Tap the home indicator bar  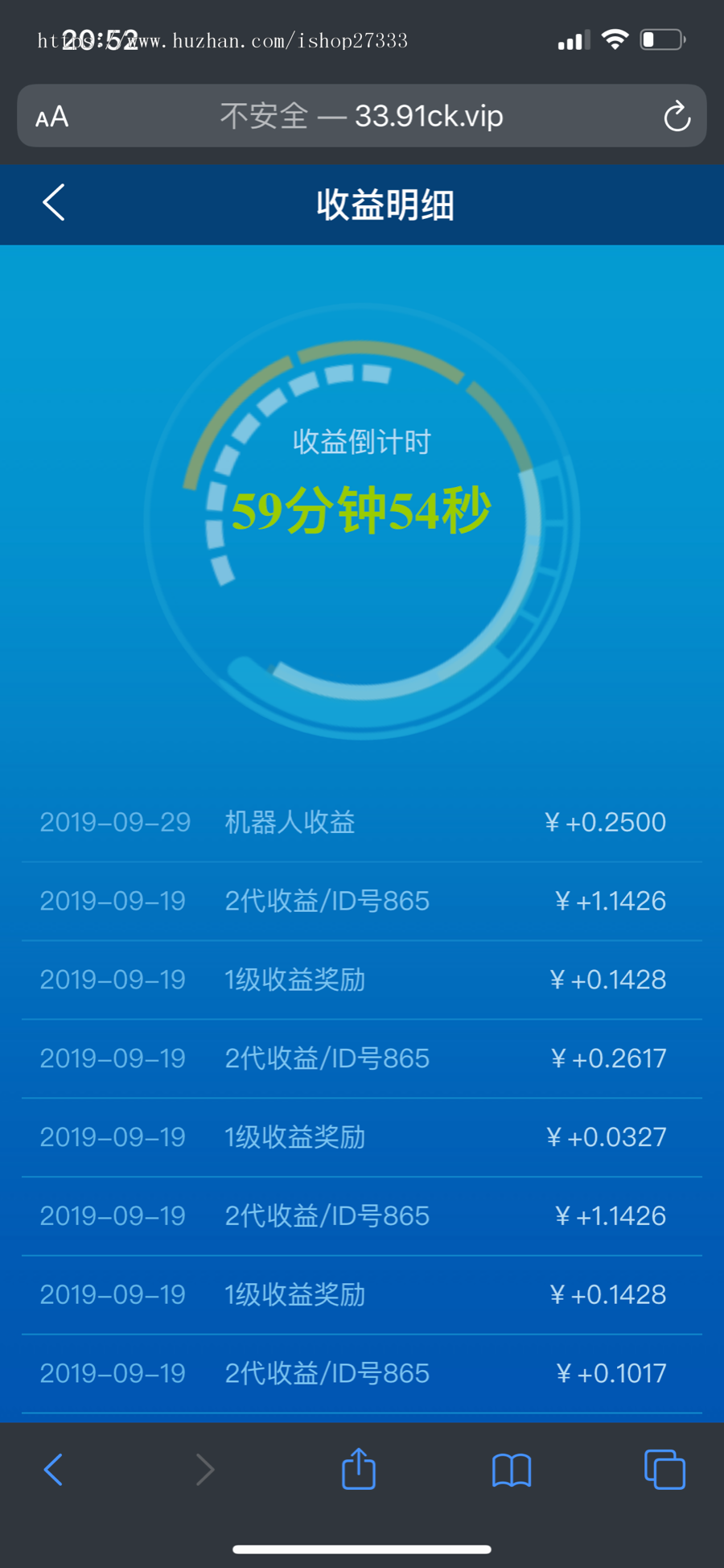[x=362, y=1548]
